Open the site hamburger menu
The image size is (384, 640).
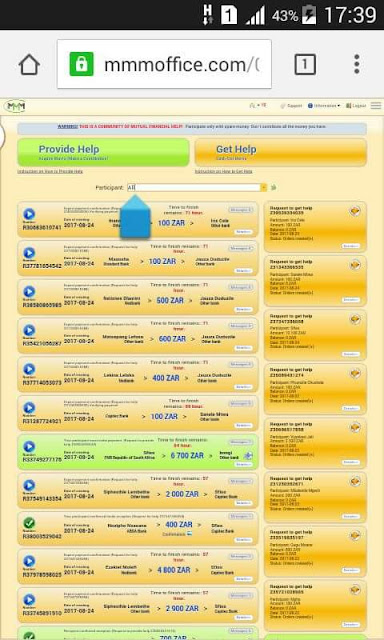[376, 106]
